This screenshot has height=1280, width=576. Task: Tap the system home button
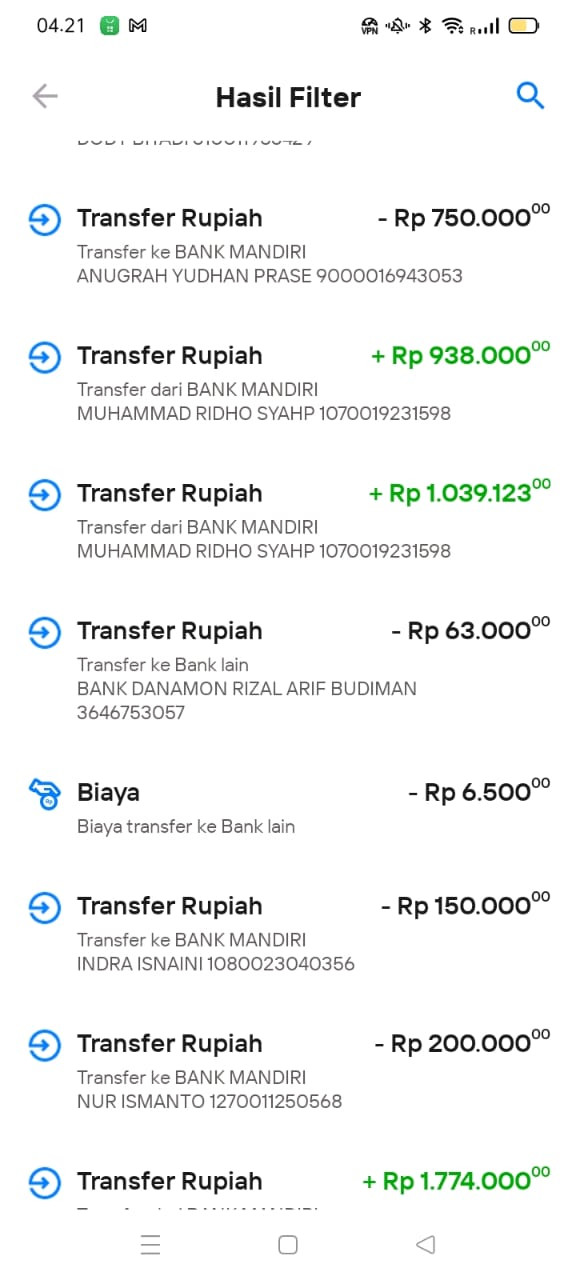[x=288, y=1245]
